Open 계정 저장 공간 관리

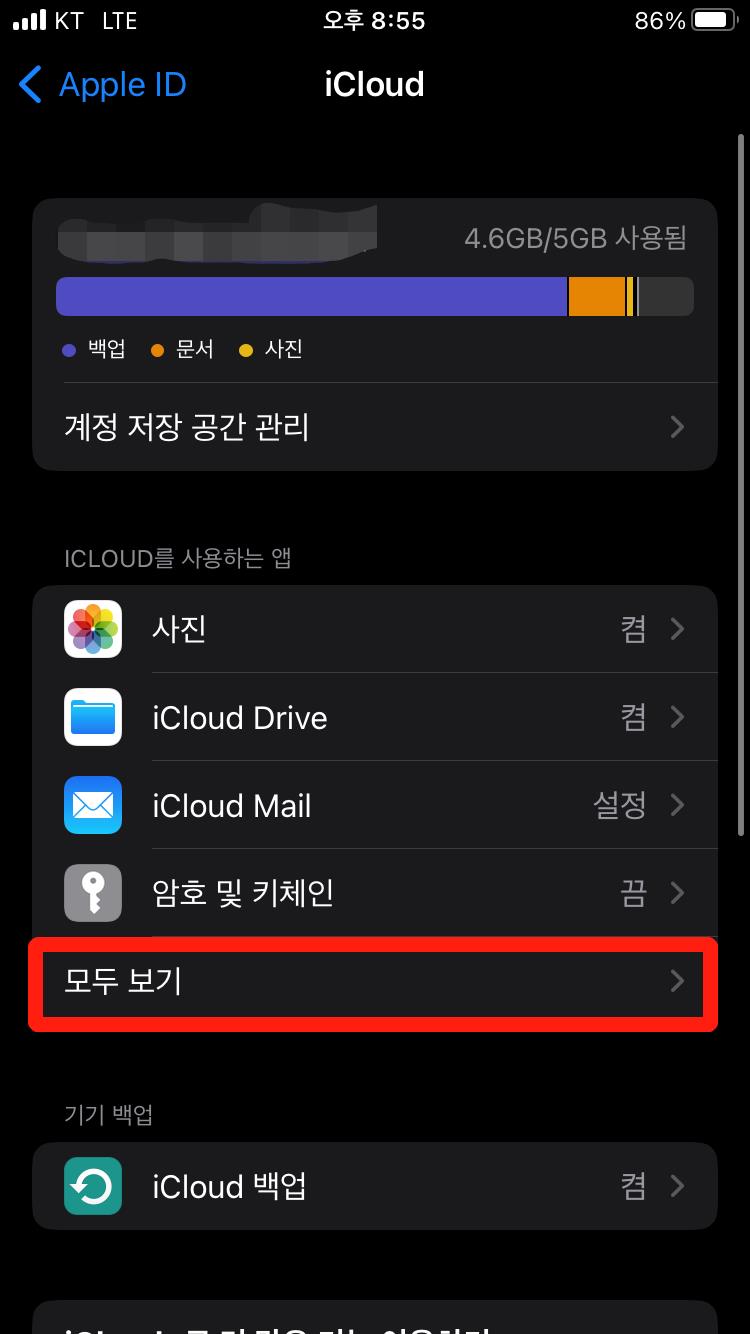click(374, 427)
